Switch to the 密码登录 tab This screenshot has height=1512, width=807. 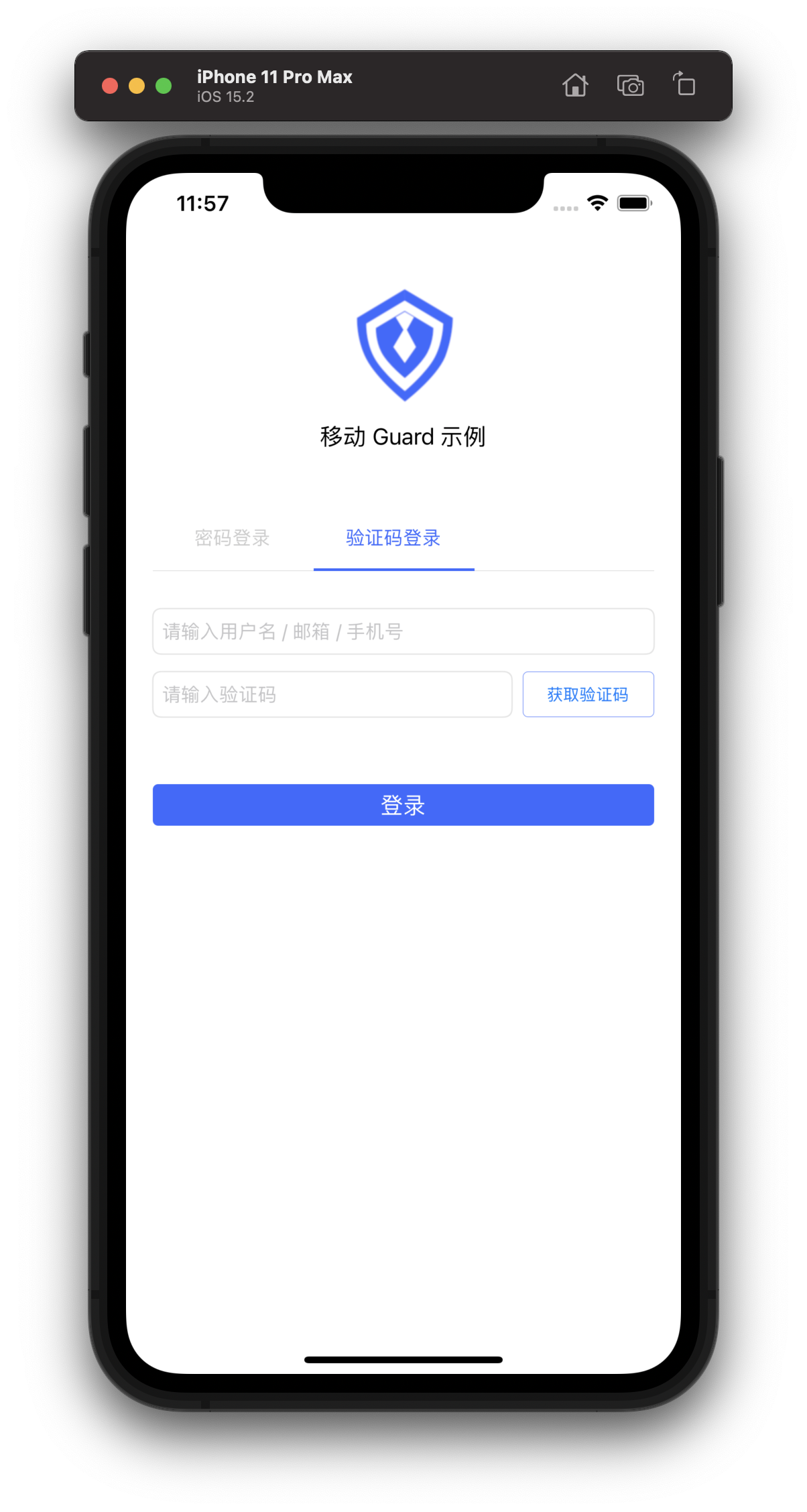pos(233,538)
